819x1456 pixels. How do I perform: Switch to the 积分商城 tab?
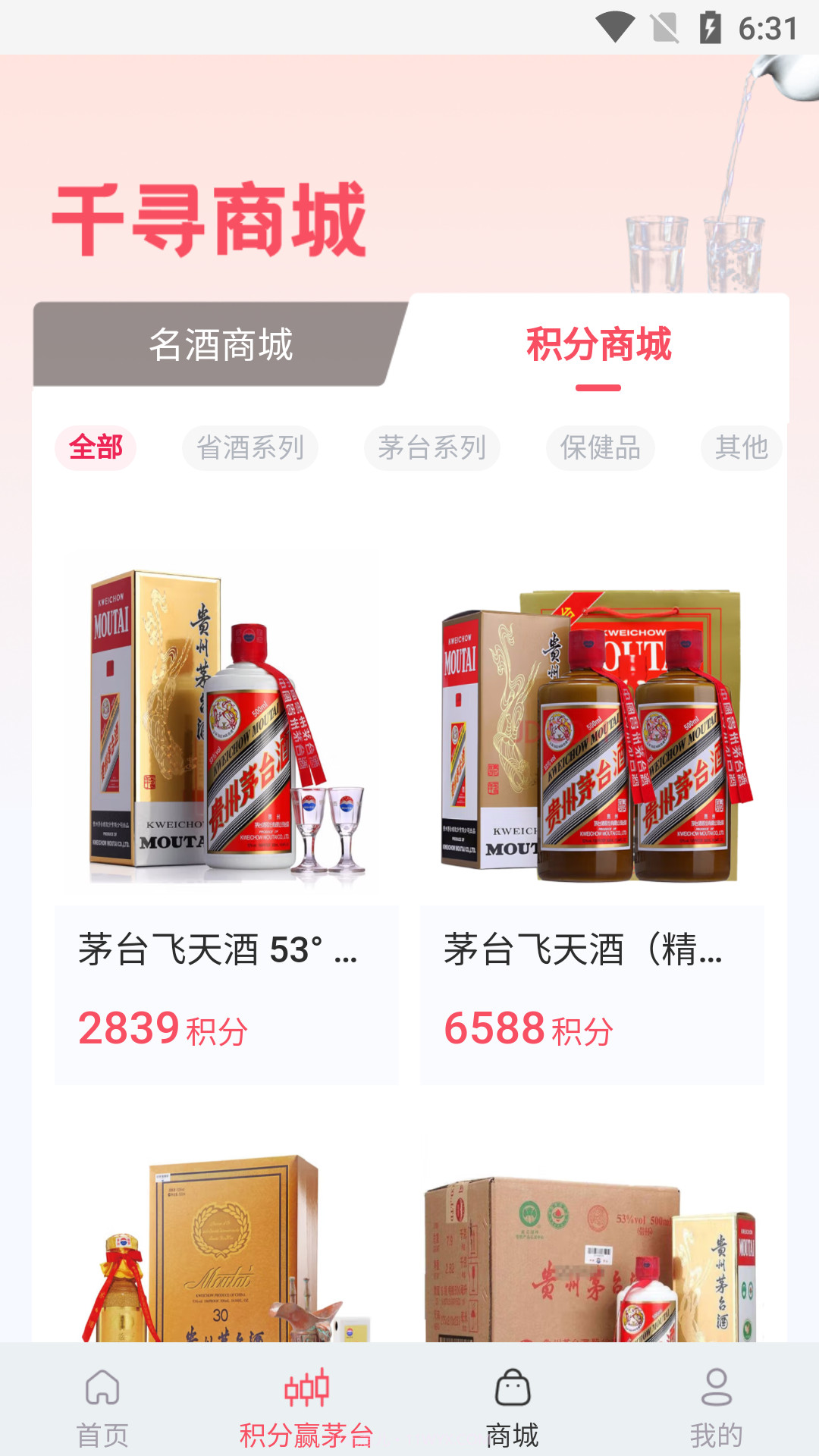click(599, 344)
